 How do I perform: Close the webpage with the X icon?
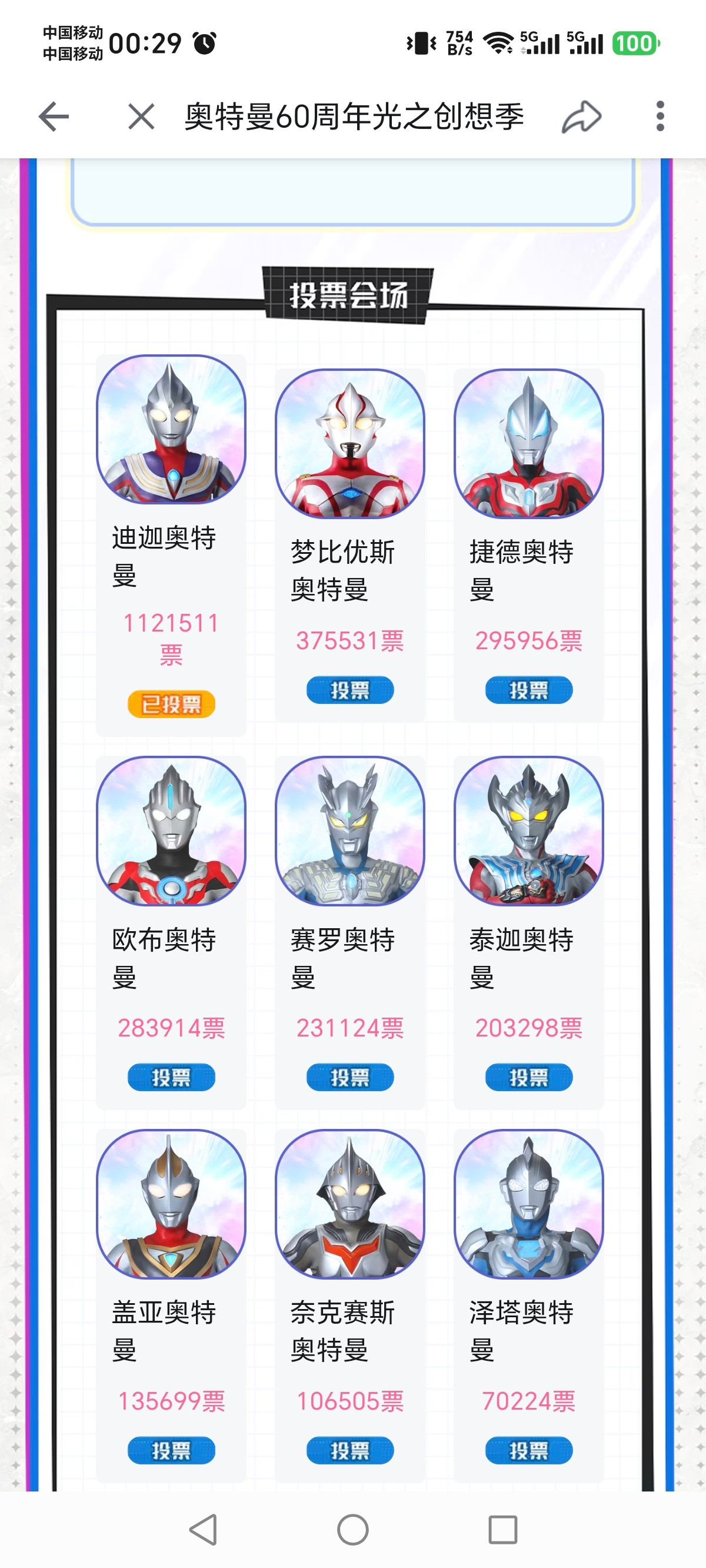[x=141, y=117]
